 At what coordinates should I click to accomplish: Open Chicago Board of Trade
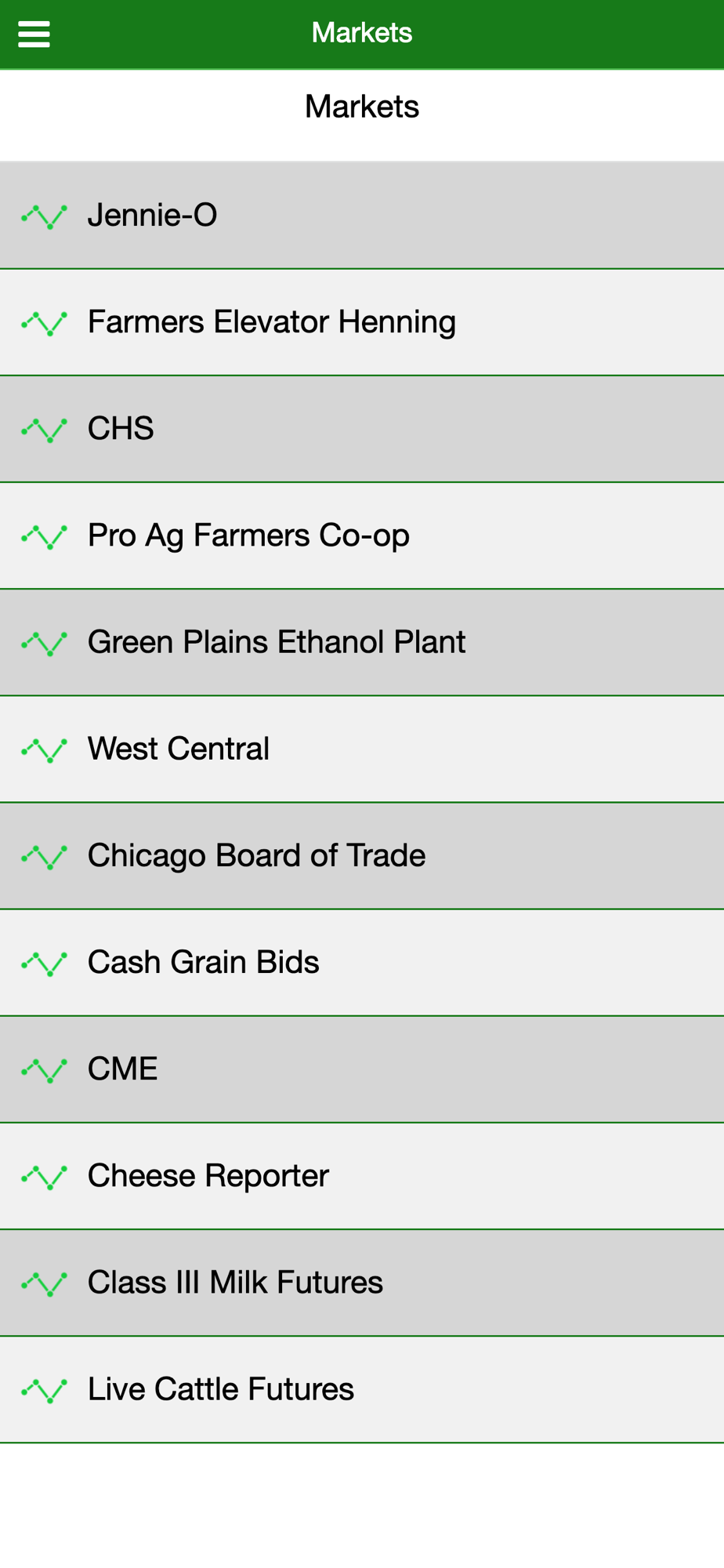(x=362, y=855)
